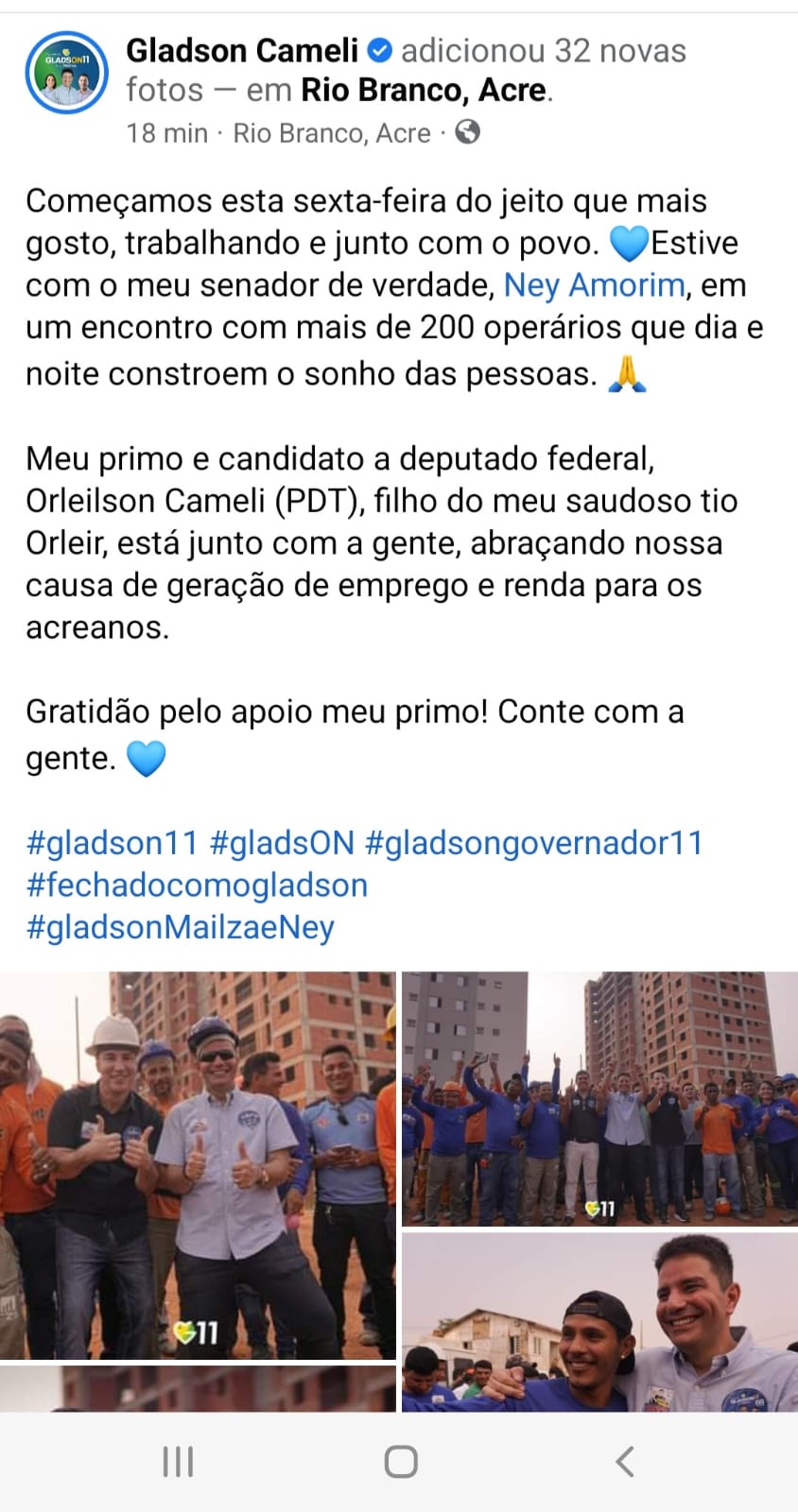Open the Gladson Cameli profile name
The height and width of the screenshot is (1512, 798).
click(242, 50)
